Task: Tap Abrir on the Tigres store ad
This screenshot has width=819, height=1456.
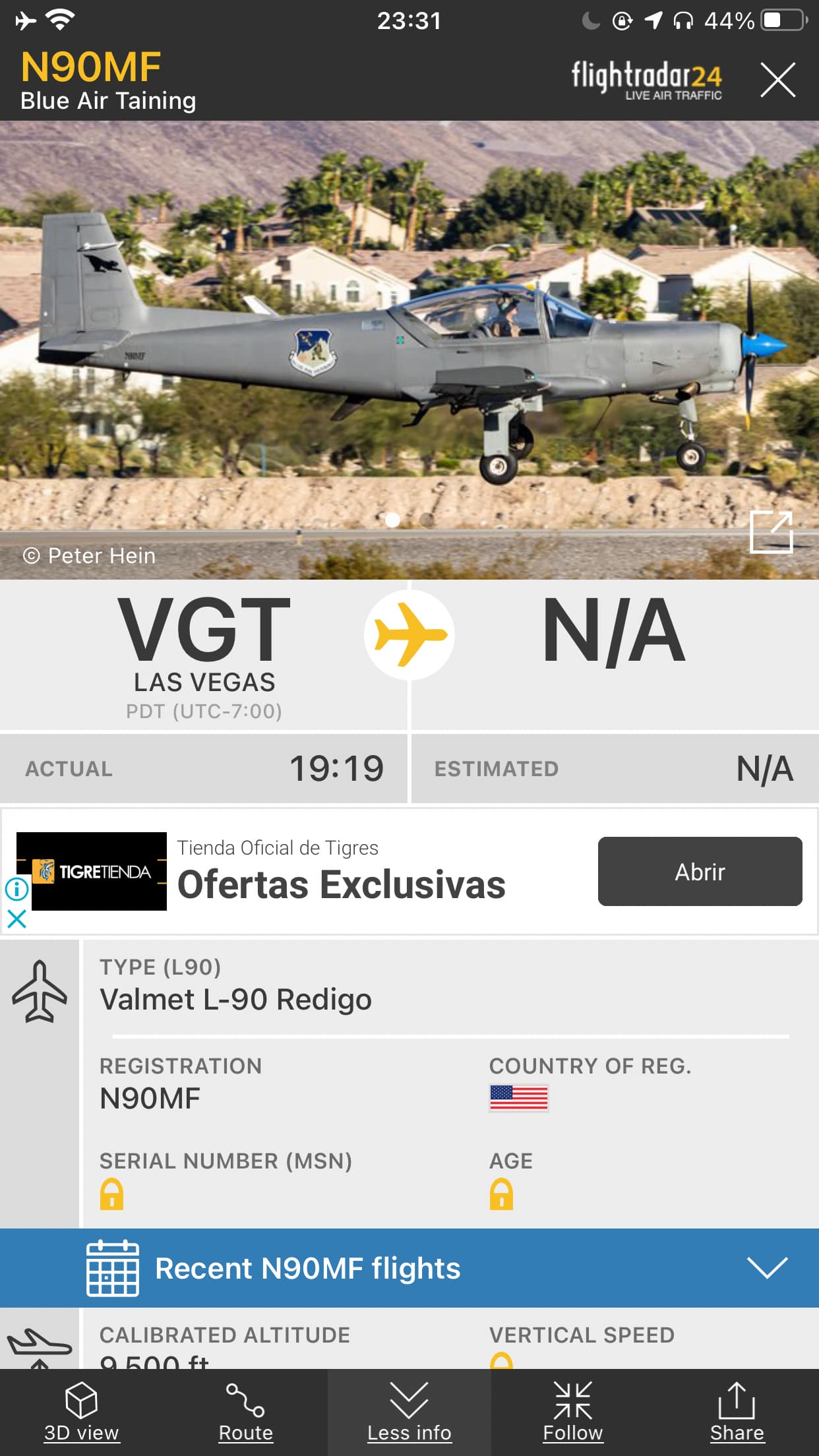Action: (700, 872)
